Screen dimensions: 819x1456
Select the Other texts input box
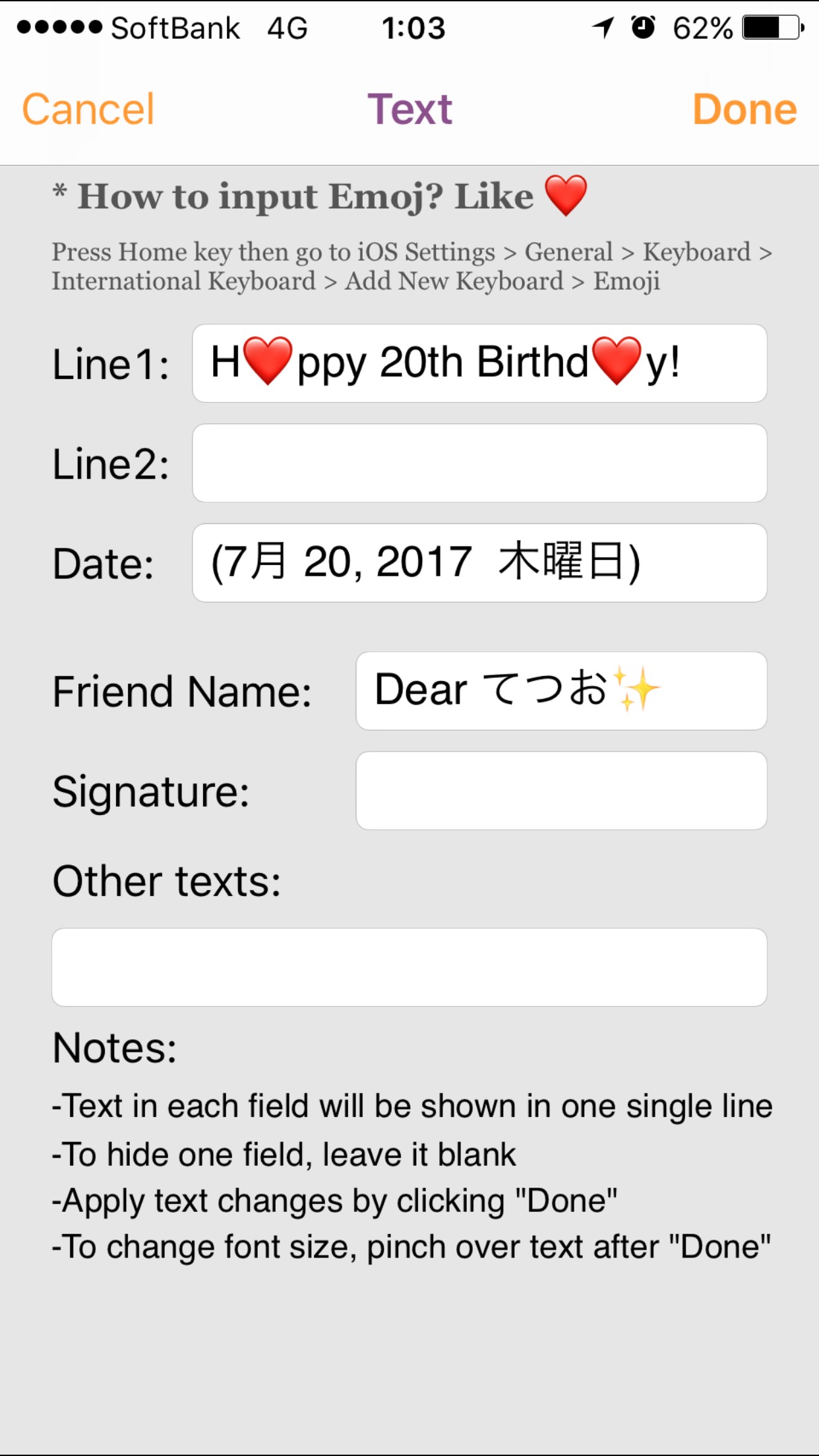coord(409,967)
